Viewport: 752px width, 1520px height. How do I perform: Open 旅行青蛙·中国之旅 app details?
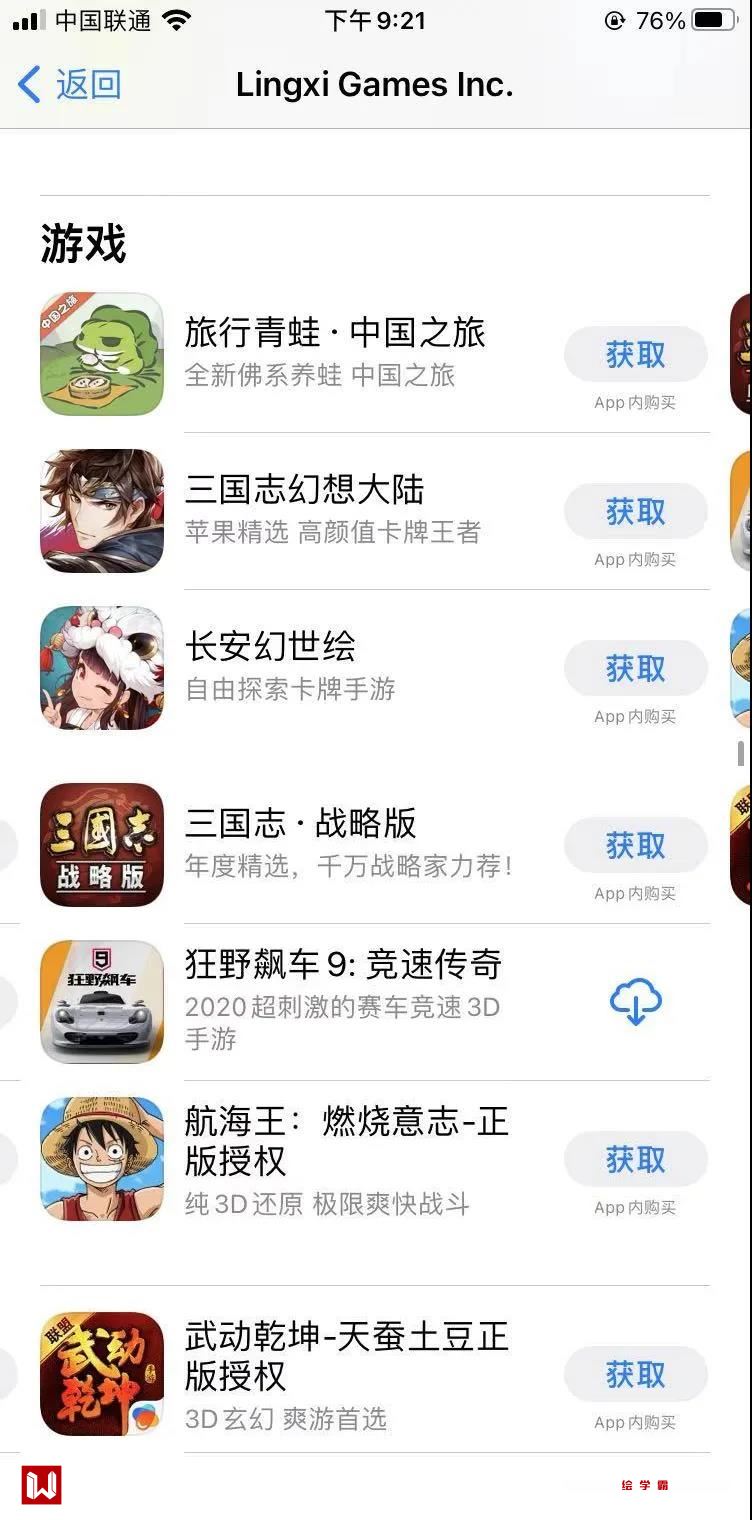[335, 333]
